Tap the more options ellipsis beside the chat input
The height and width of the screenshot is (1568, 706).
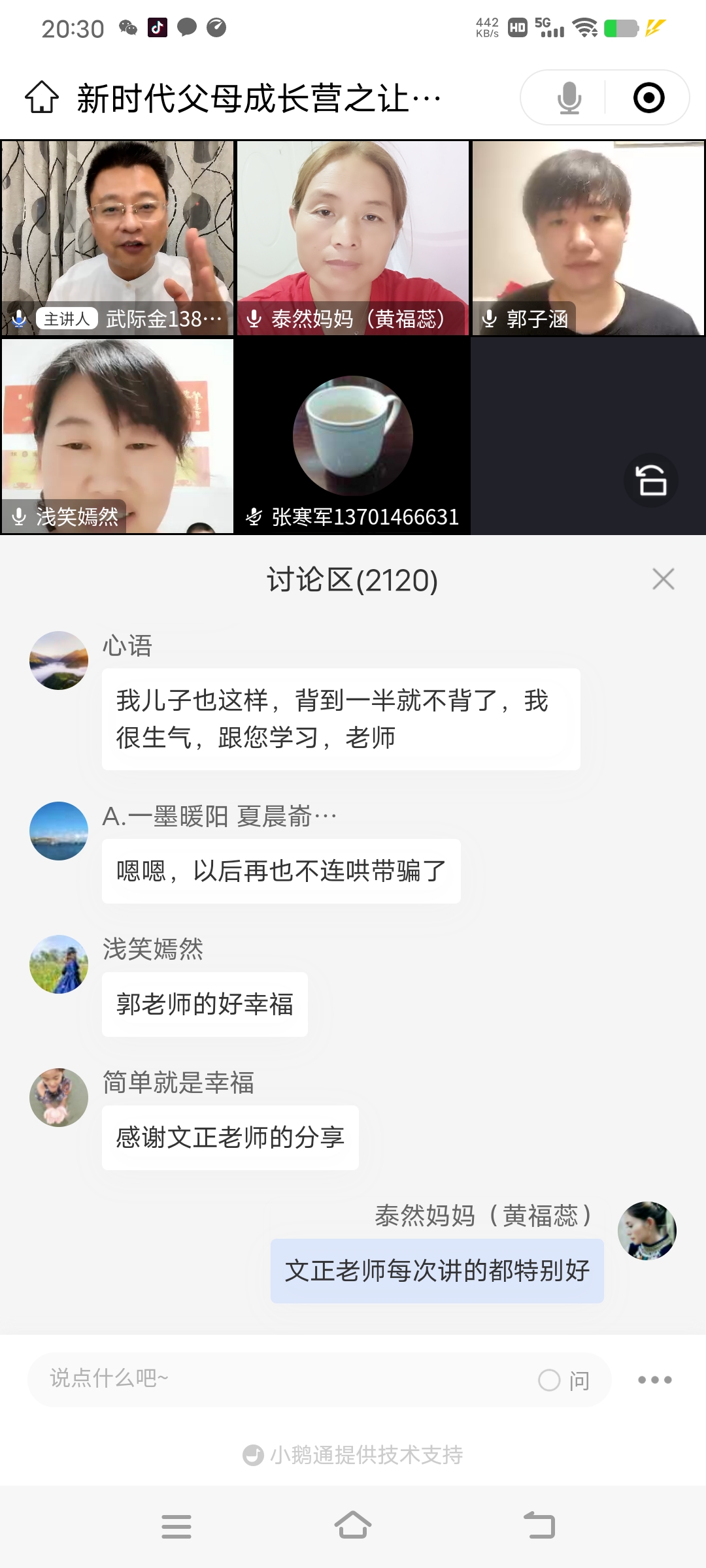656,1380
